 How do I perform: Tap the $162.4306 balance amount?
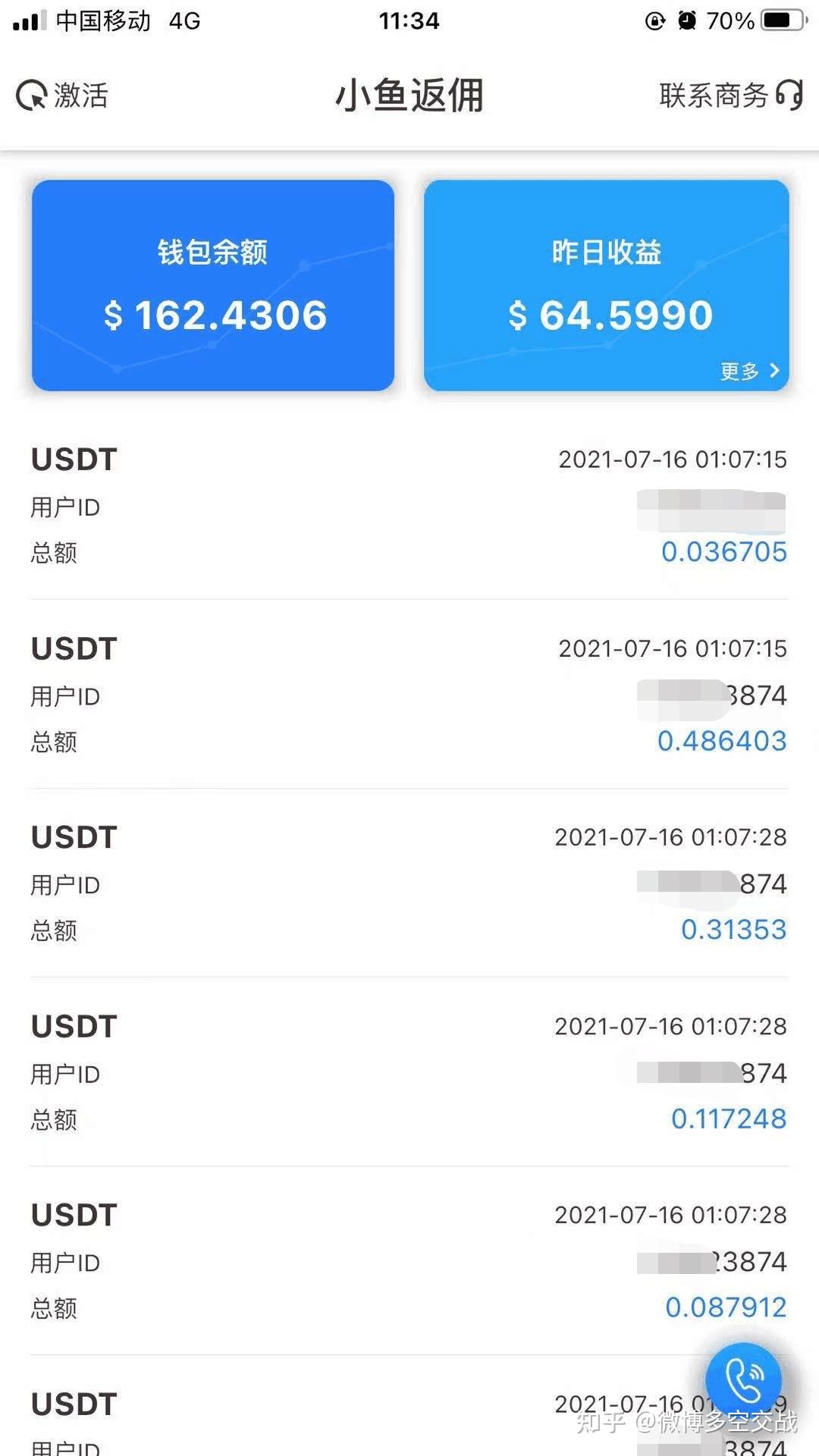point(212,315)
